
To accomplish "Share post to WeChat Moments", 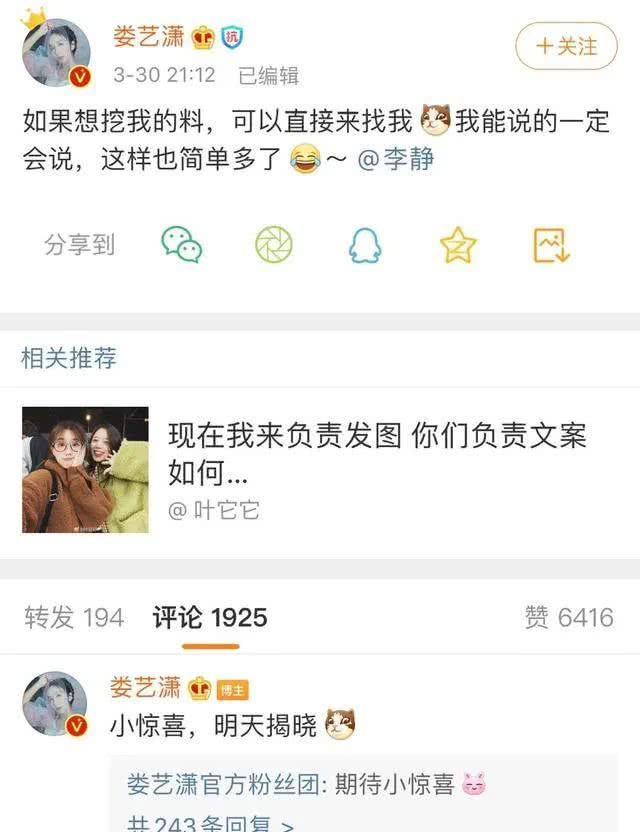I will [x=273, y=244].
